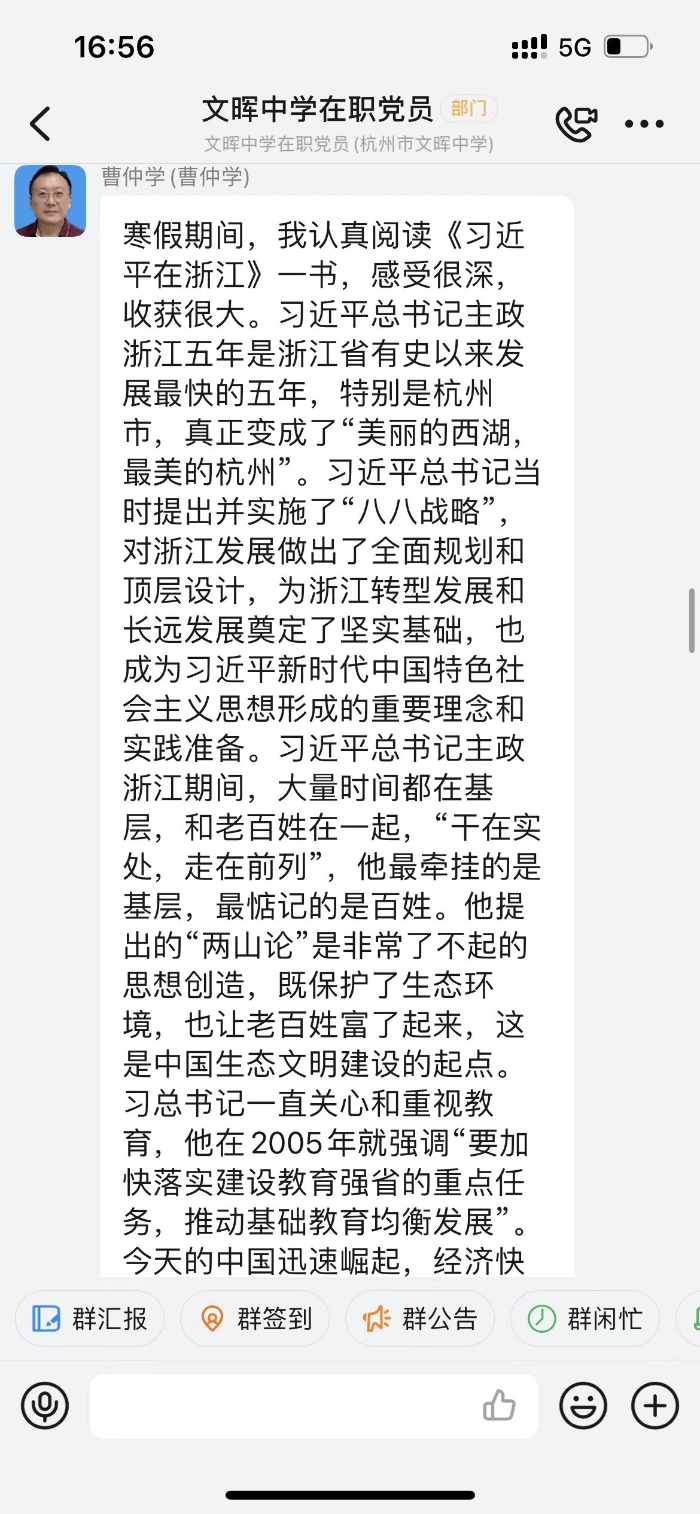Open the emoji picker
This screenshot has width=700, height=1514.
583,1406
